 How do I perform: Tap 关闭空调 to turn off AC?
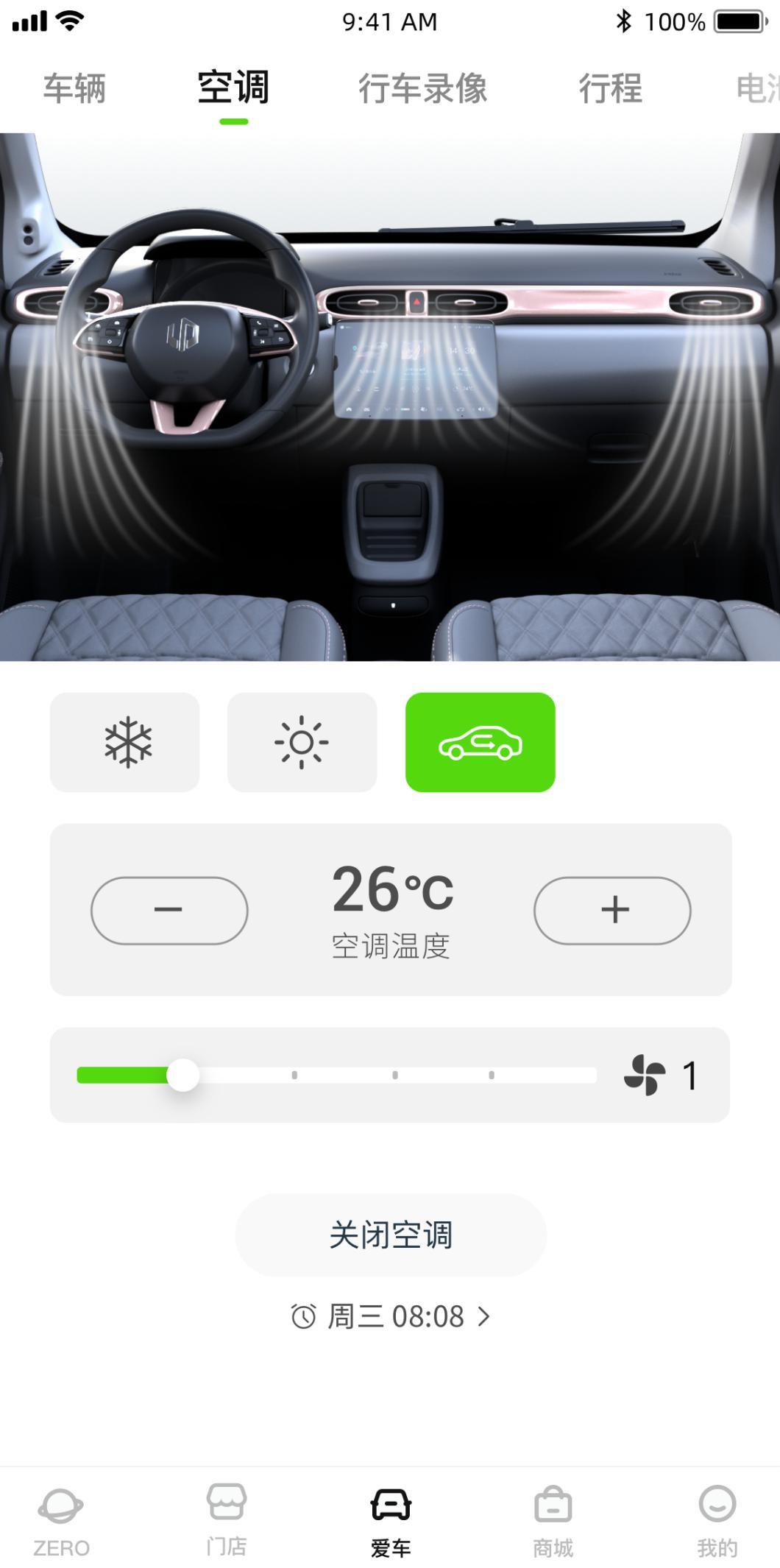tap(390, 1235)
